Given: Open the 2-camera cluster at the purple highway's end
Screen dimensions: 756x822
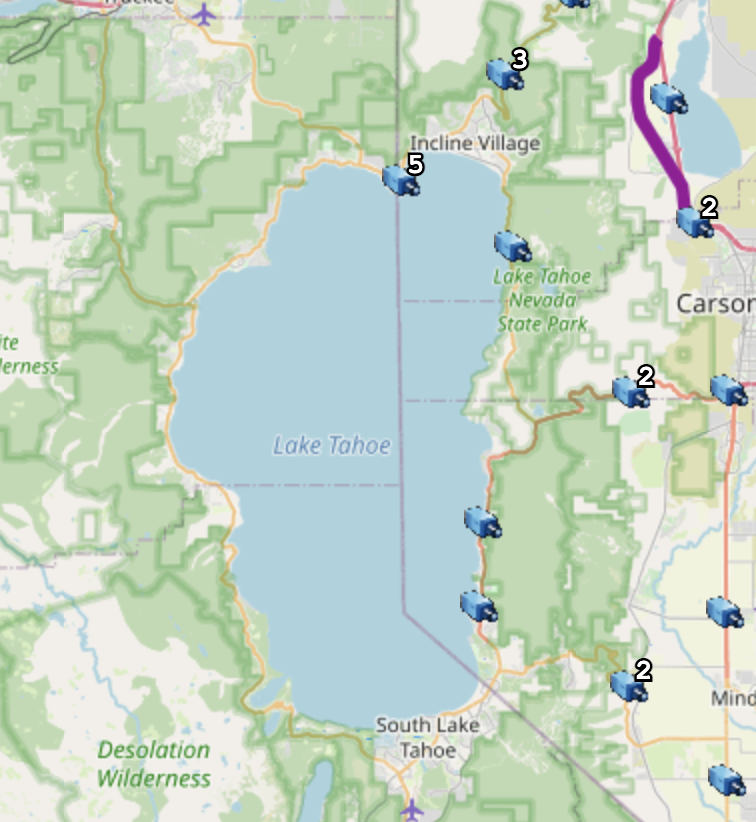Looking at the screenshot, I should [x=693, y=222].
